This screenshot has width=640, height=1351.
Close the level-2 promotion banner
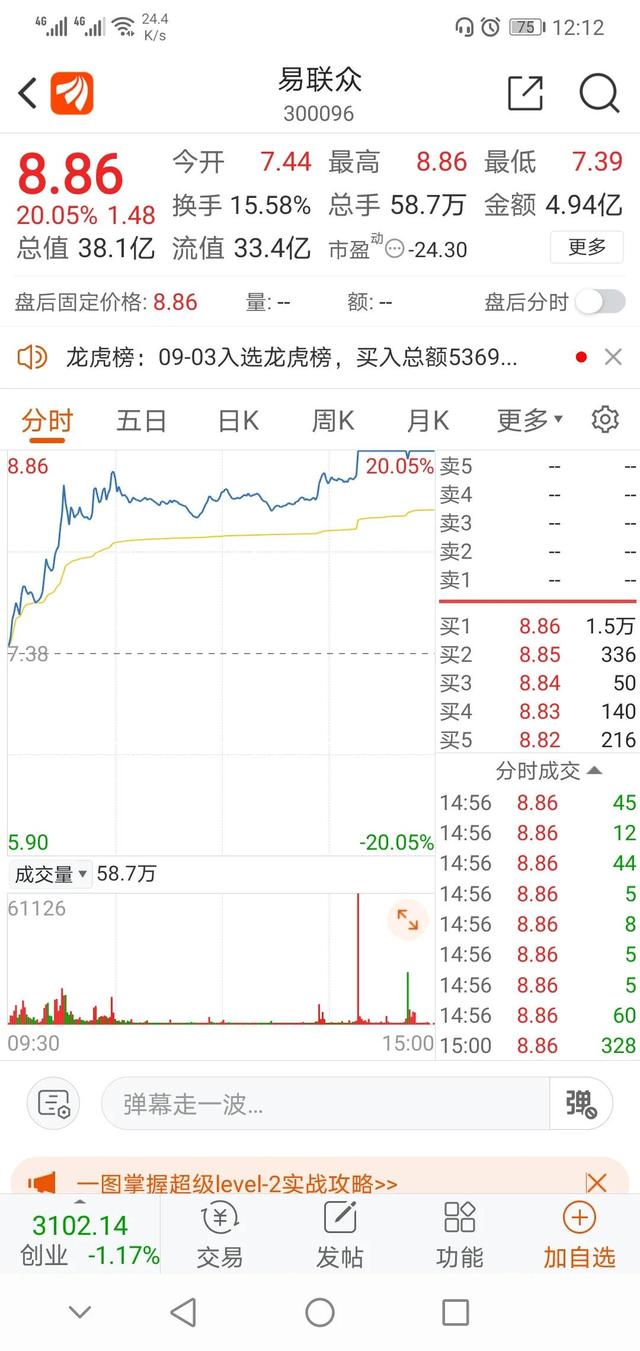tap(597, 1184)
